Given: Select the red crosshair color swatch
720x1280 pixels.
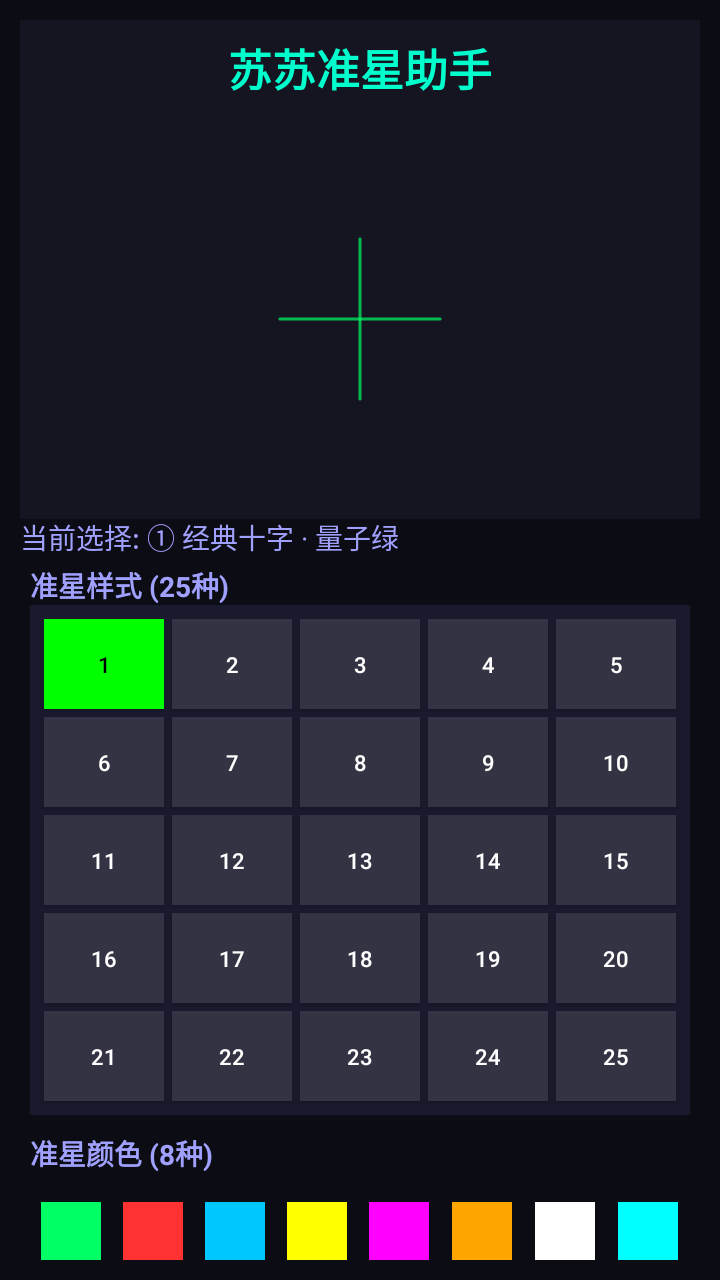Looking at the screenshot, I should pyautogui.click(x=151, y=1228).
